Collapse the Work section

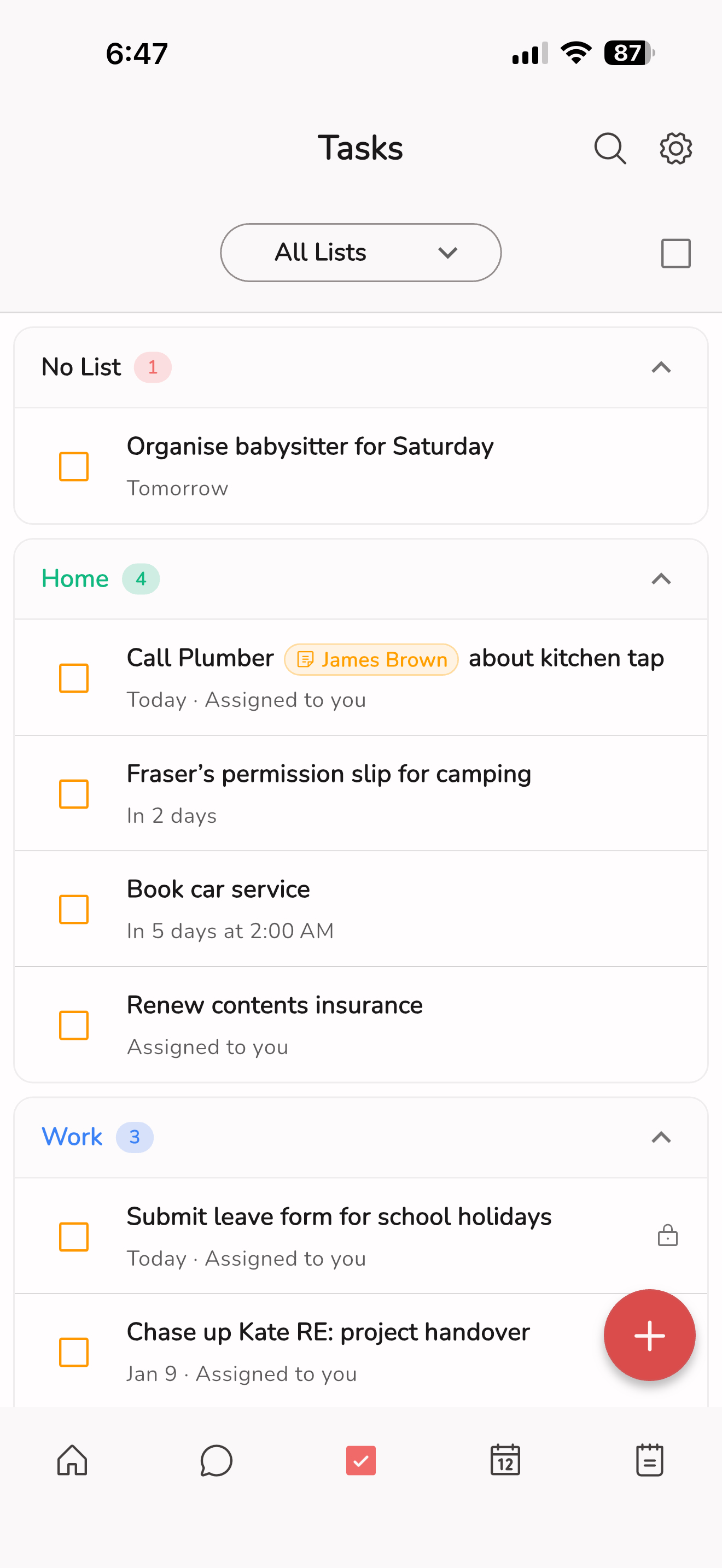(662, 1137)
